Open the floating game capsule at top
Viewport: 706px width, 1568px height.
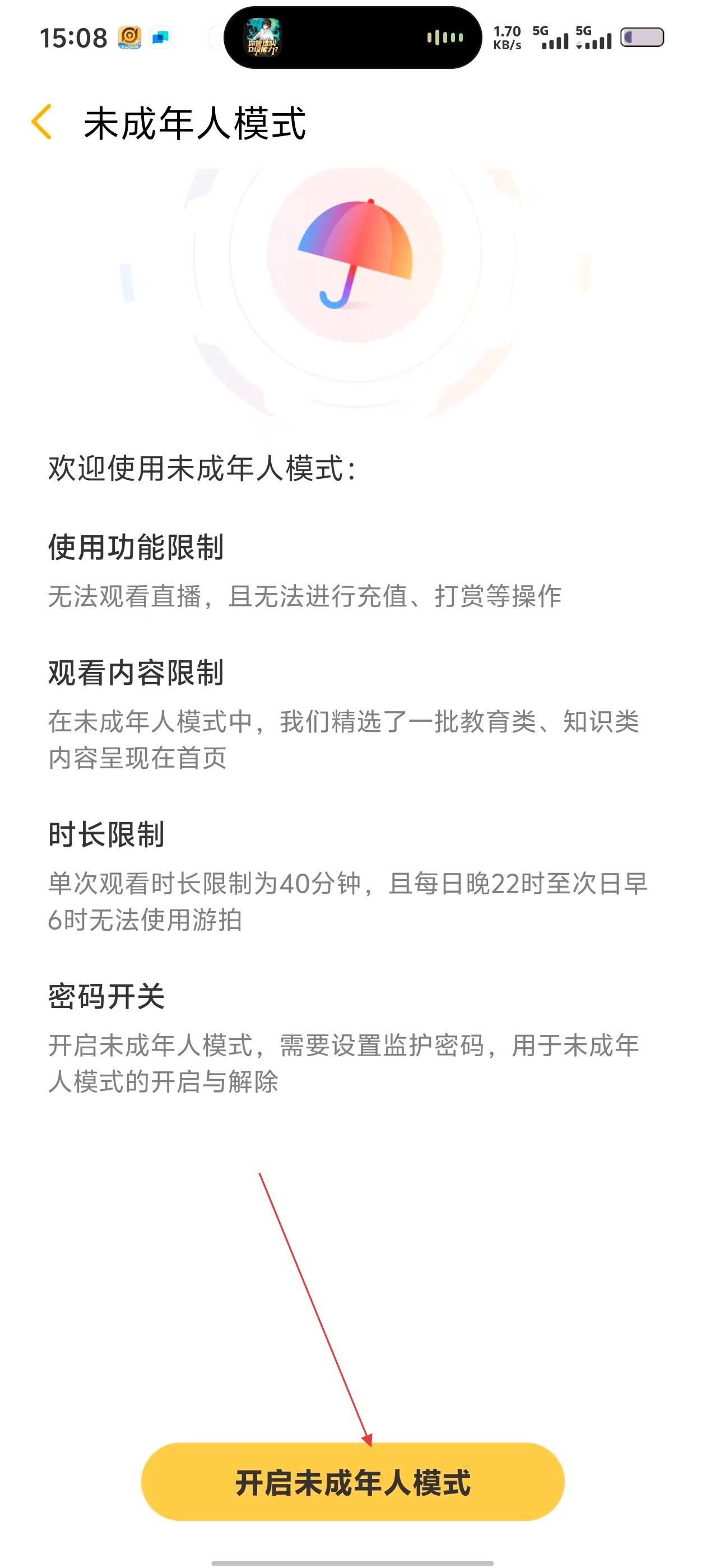pos(352,38)
